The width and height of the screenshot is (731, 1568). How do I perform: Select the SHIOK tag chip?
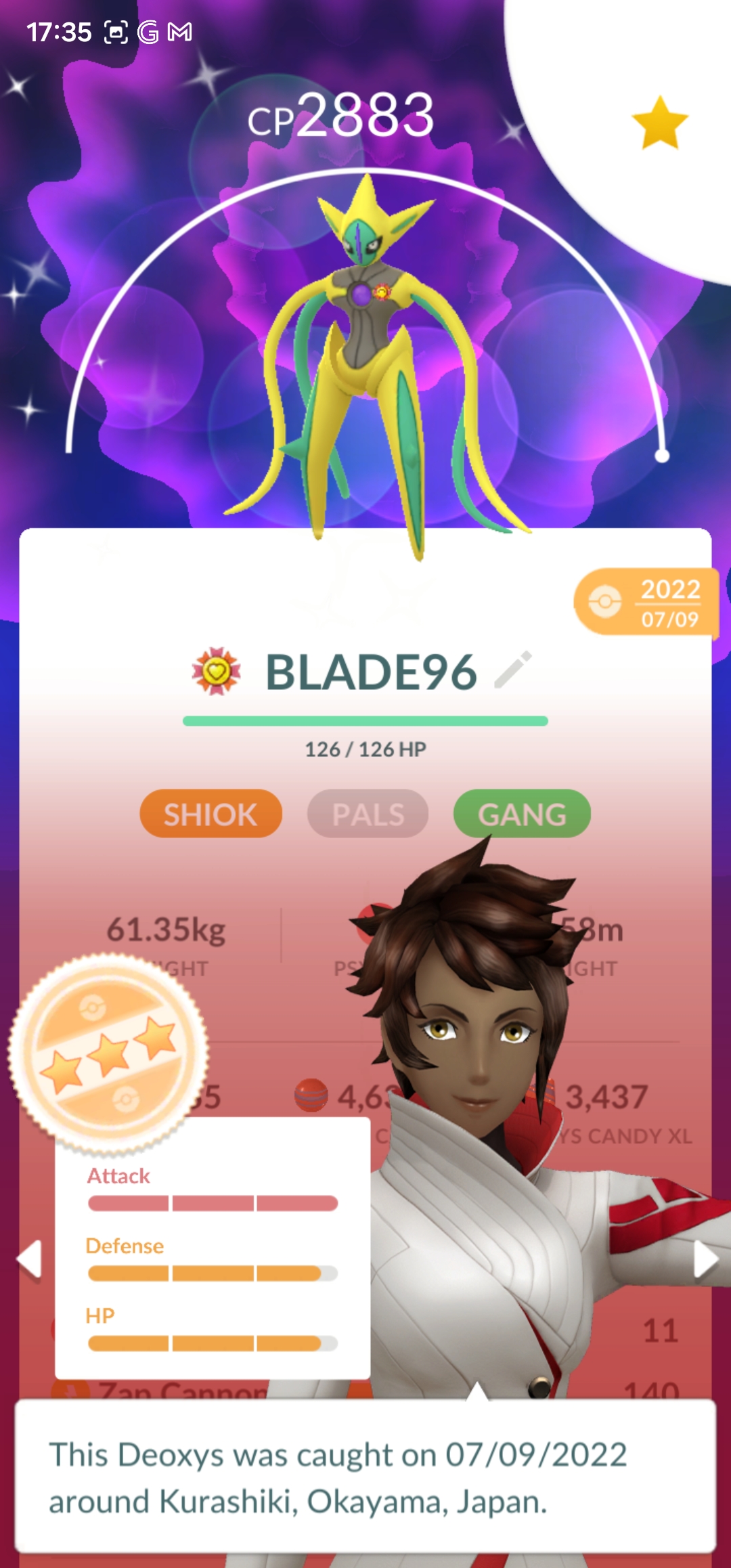tap(211, 814)
